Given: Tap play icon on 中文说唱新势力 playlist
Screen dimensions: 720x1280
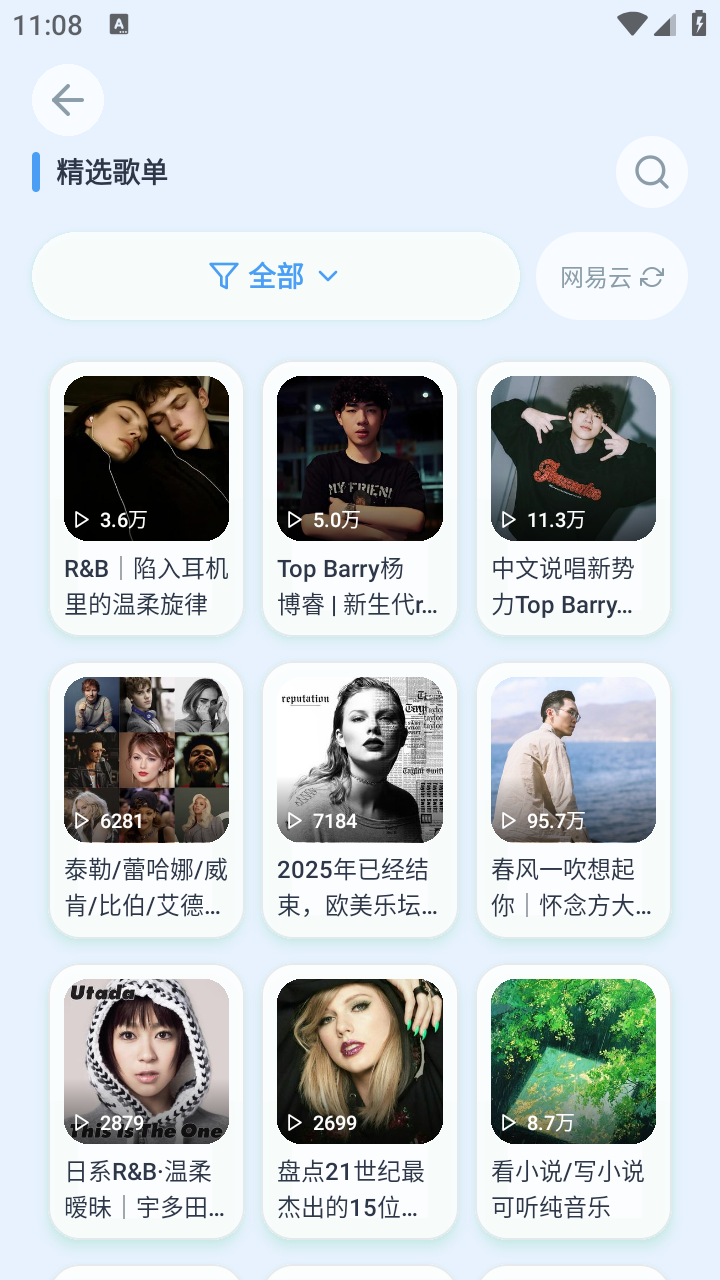Looking at the screenshot, I should tap(507, 520).
